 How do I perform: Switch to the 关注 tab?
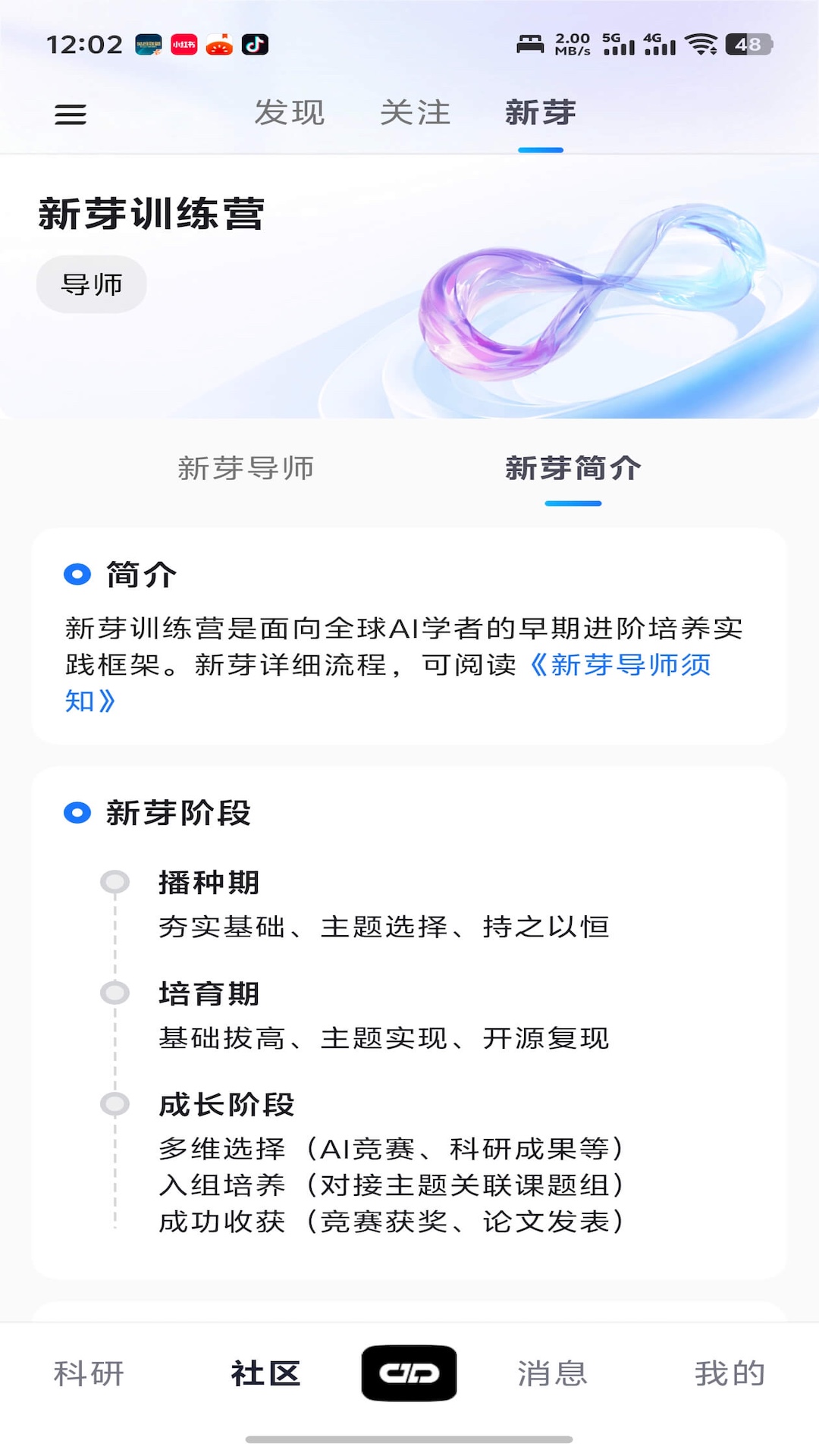point(416,112)
